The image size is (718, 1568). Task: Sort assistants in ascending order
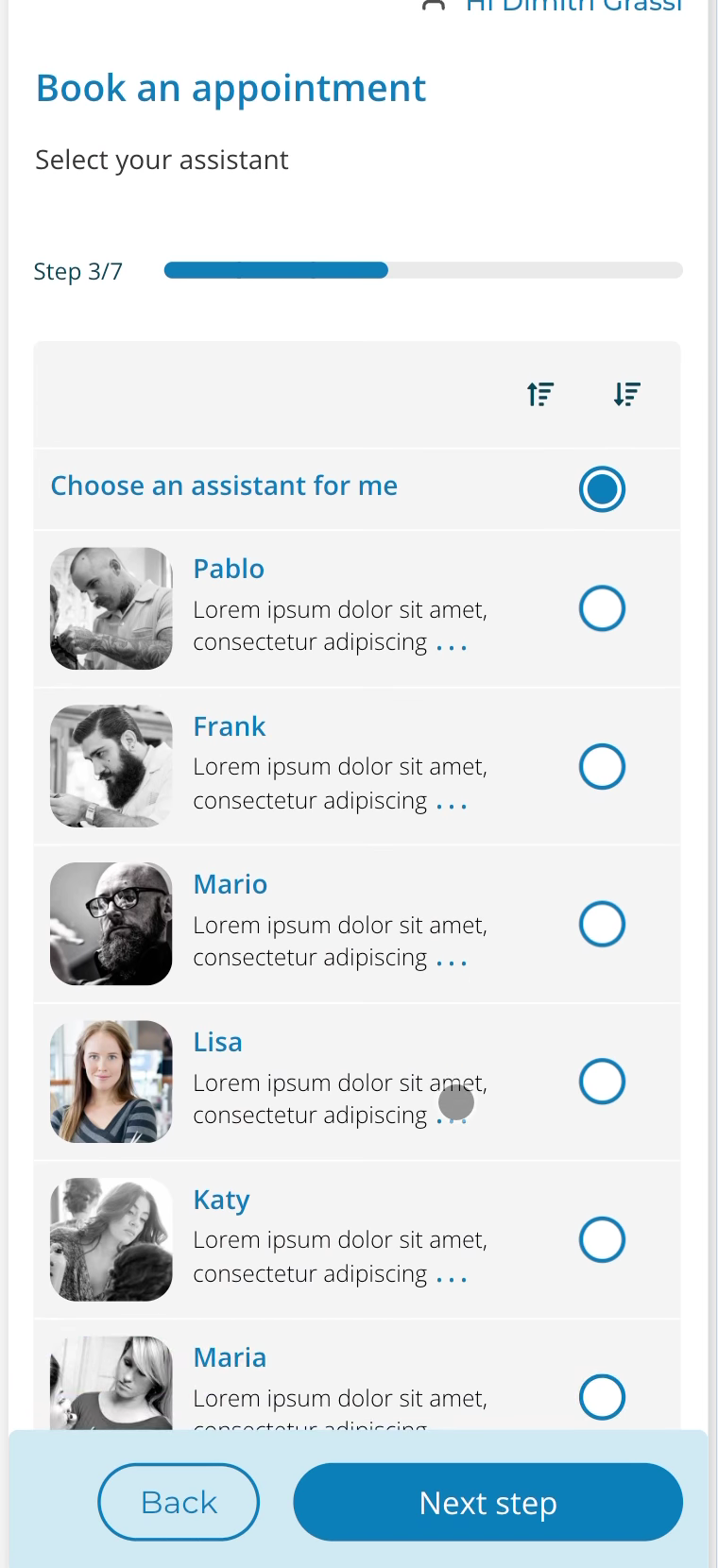click(540, 394)
